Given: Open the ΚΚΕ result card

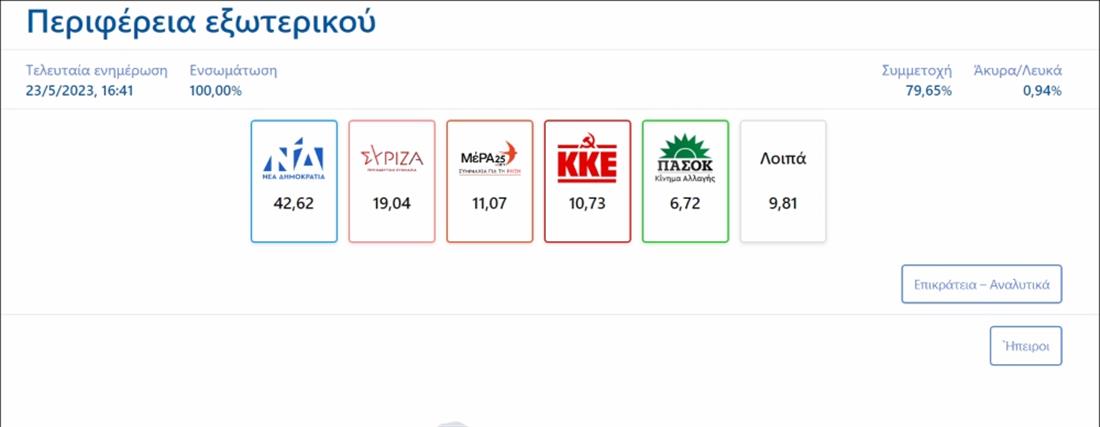Looking at the screenshot, I should tap(587, 181).
